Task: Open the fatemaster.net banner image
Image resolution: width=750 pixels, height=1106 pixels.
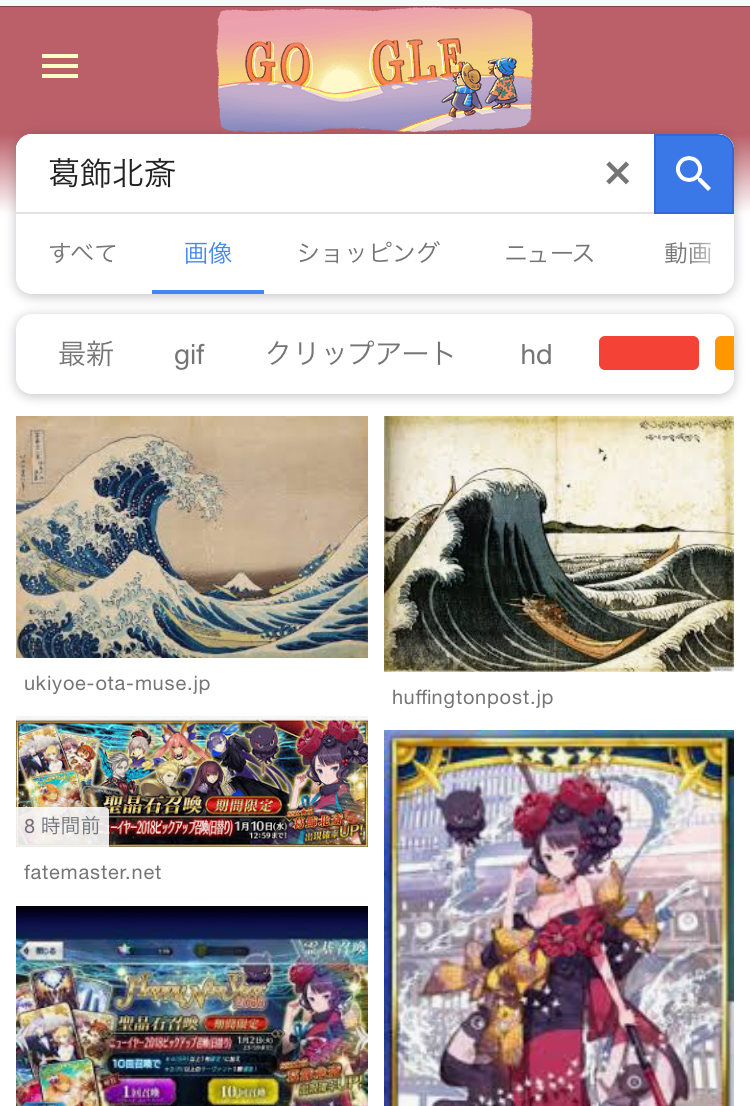Action: 192,783
